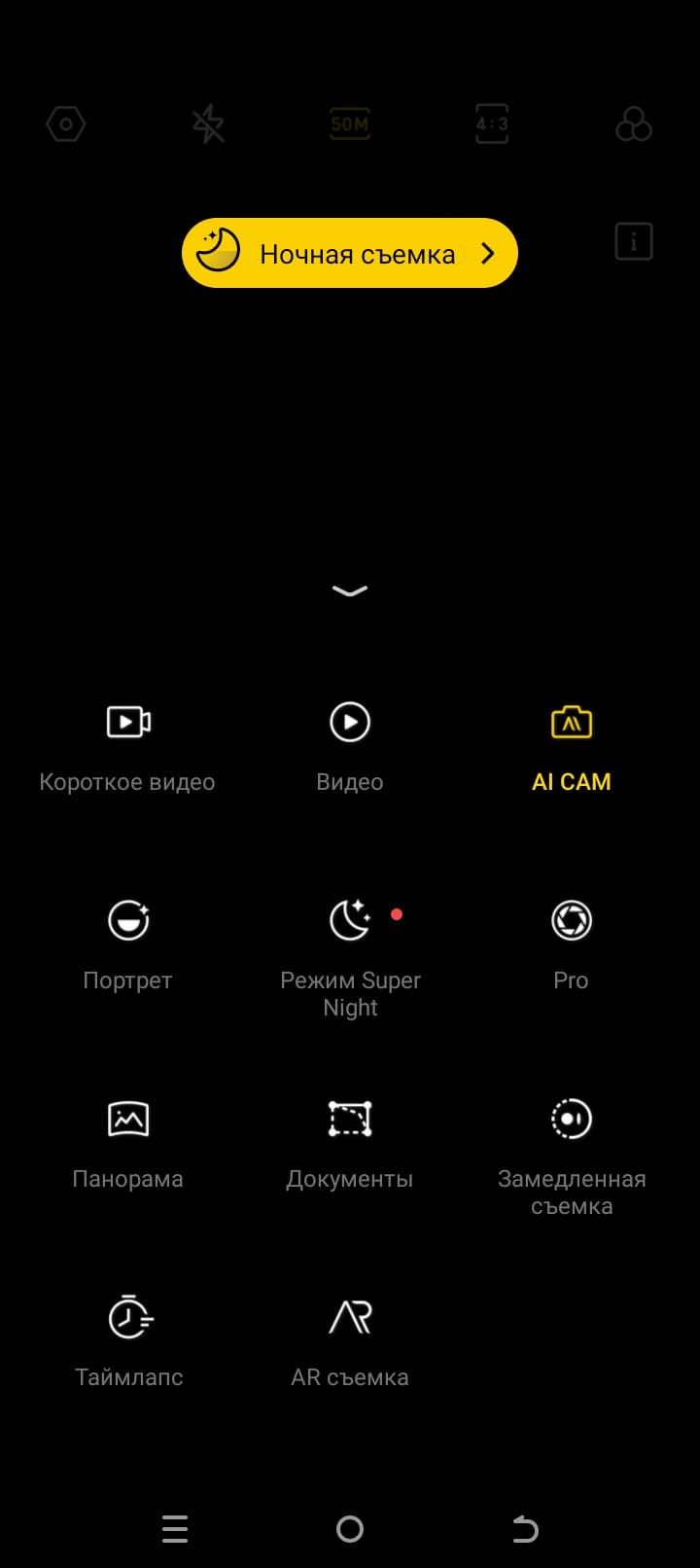This screenshot has width=700, height=1568.
Task: Launch AR съемка mode
Action: tap(350, 1340)
